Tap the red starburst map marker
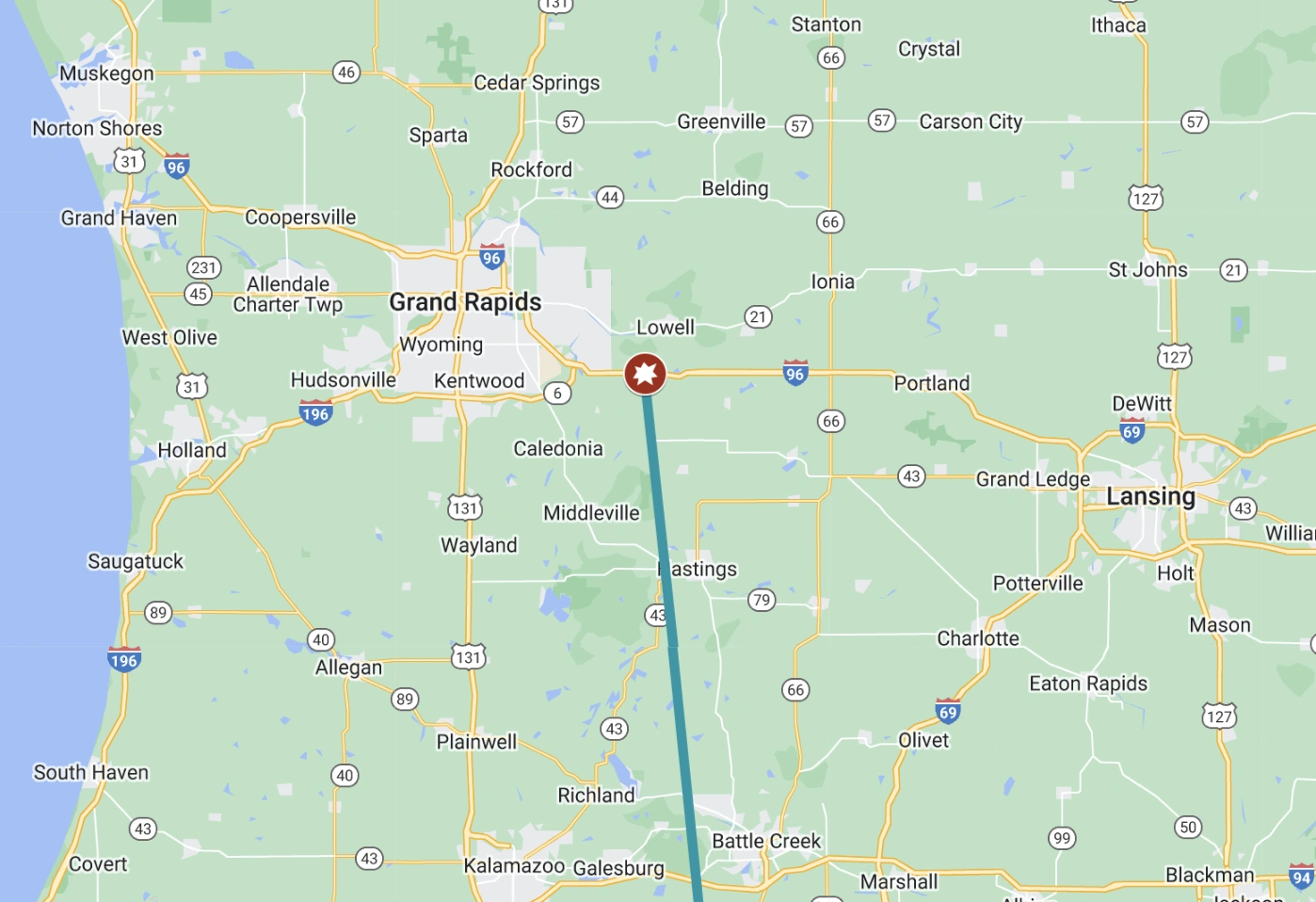 click(x=645, y=374)
